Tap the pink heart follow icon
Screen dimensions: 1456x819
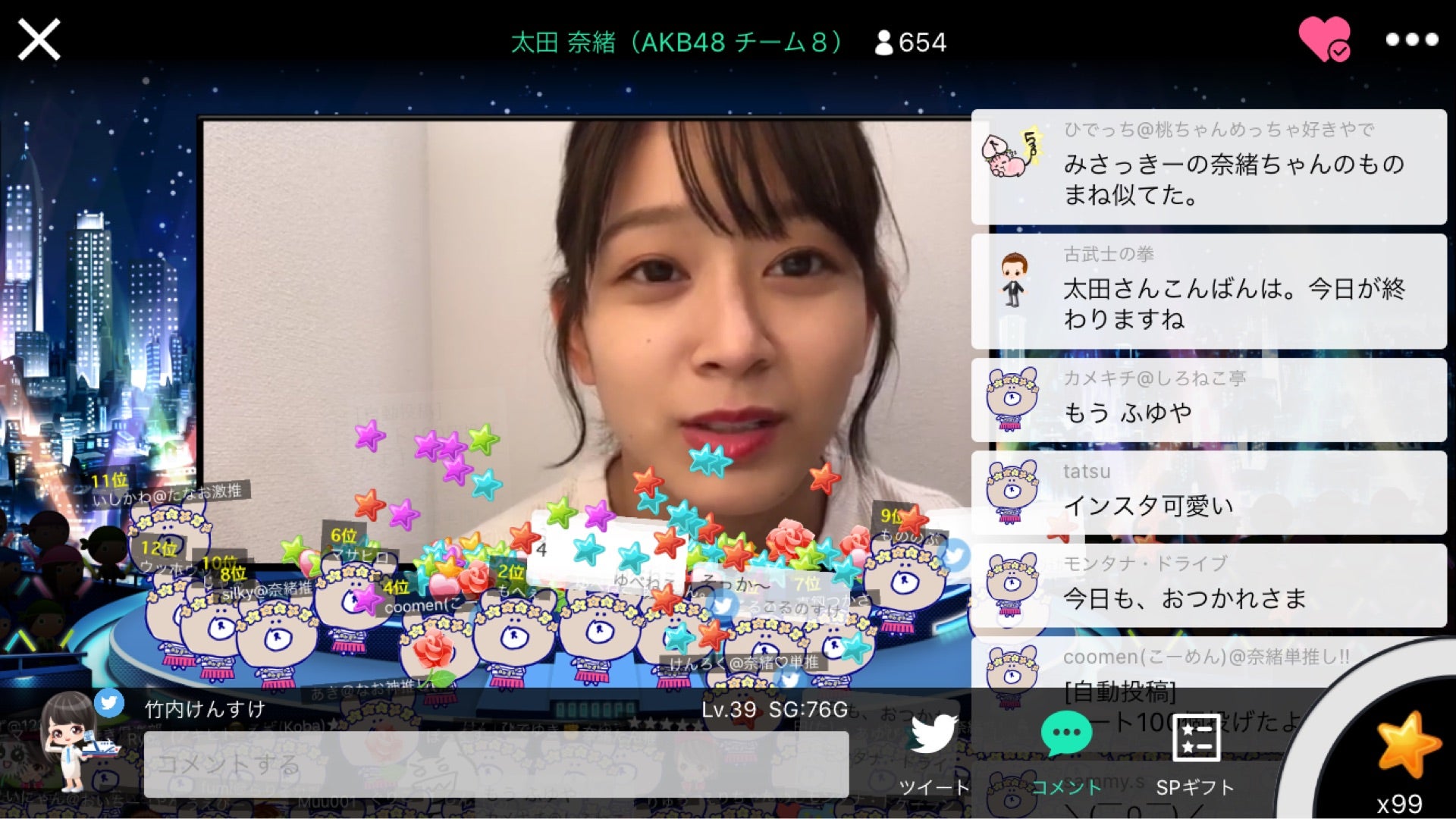point(1324,39)
